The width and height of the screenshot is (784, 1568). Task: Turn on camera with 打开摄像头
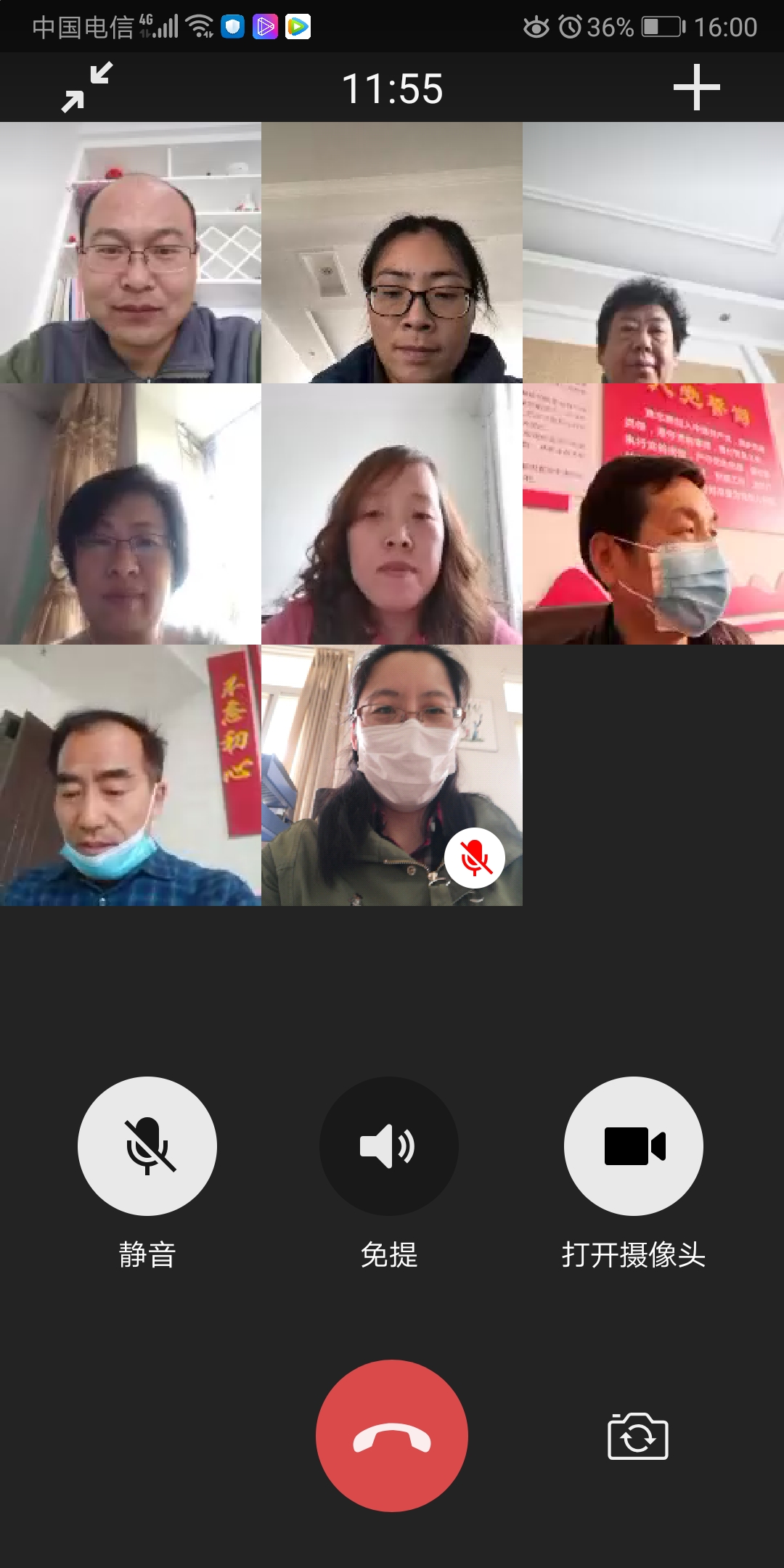click(634, 1146)
